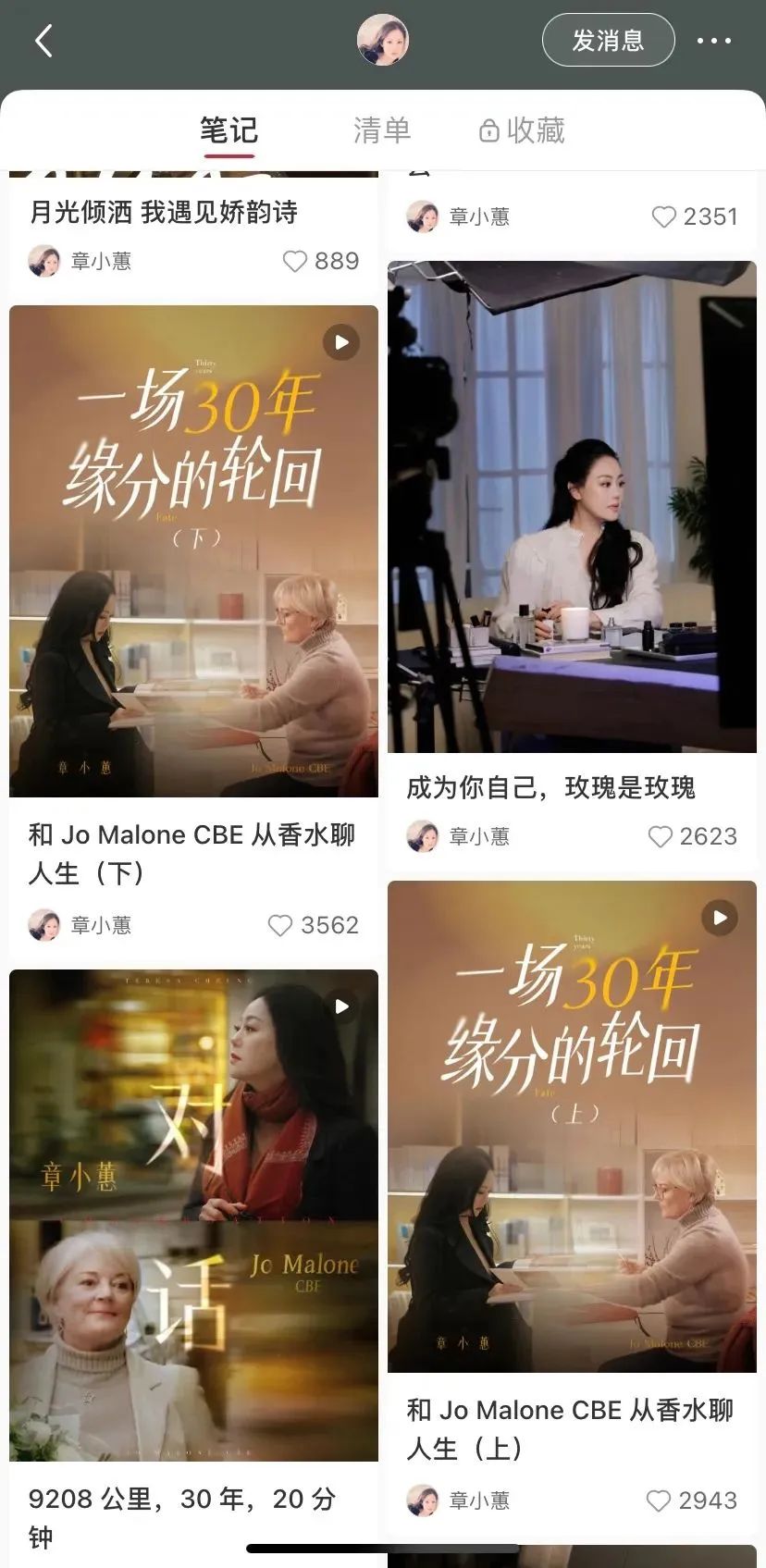The width and height of the screenshot is (766, 1568).
Task: Tap the lock icon beside 收藏
Action: pyautogui.click(x=488, y=130)
